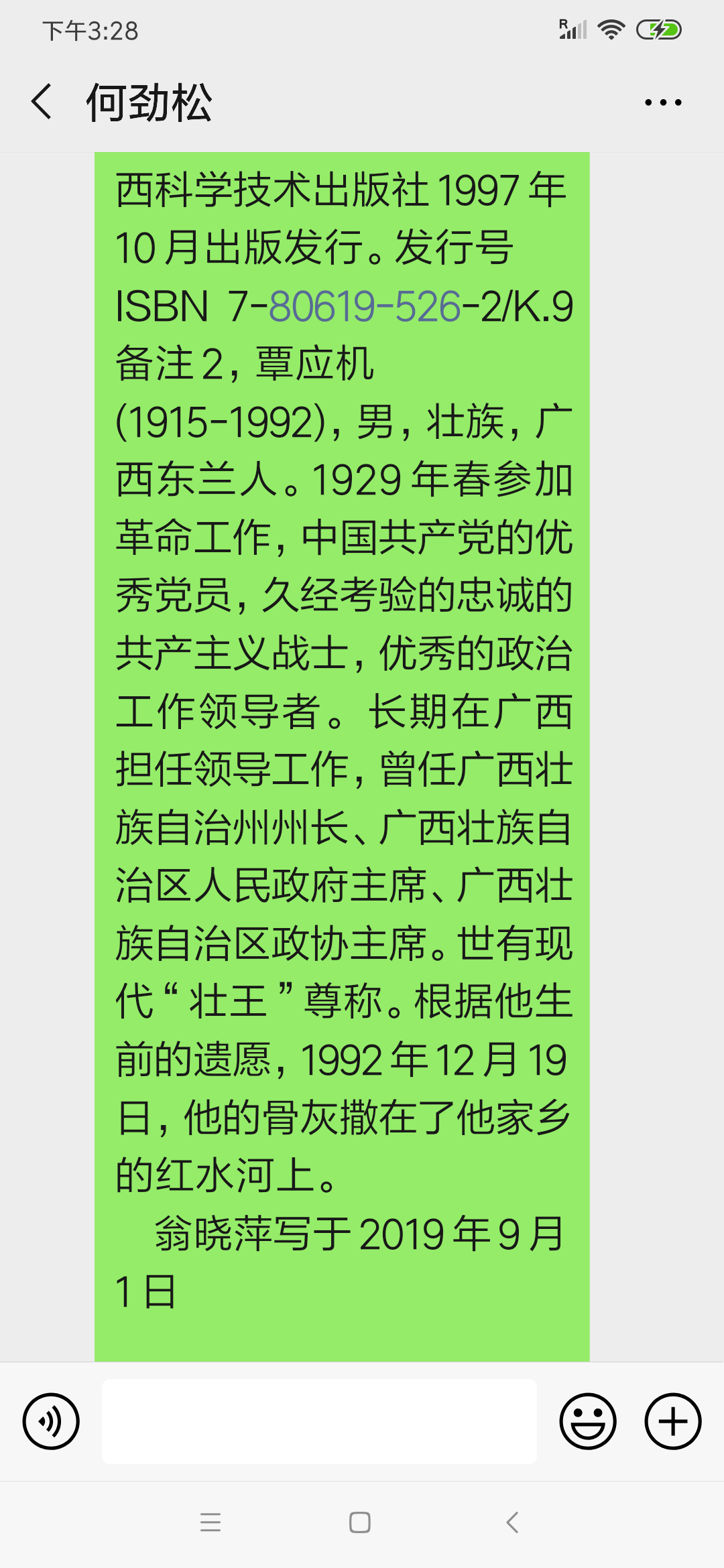
Task: Tap the linked number 80619-526
Action: tap(365, 306)
